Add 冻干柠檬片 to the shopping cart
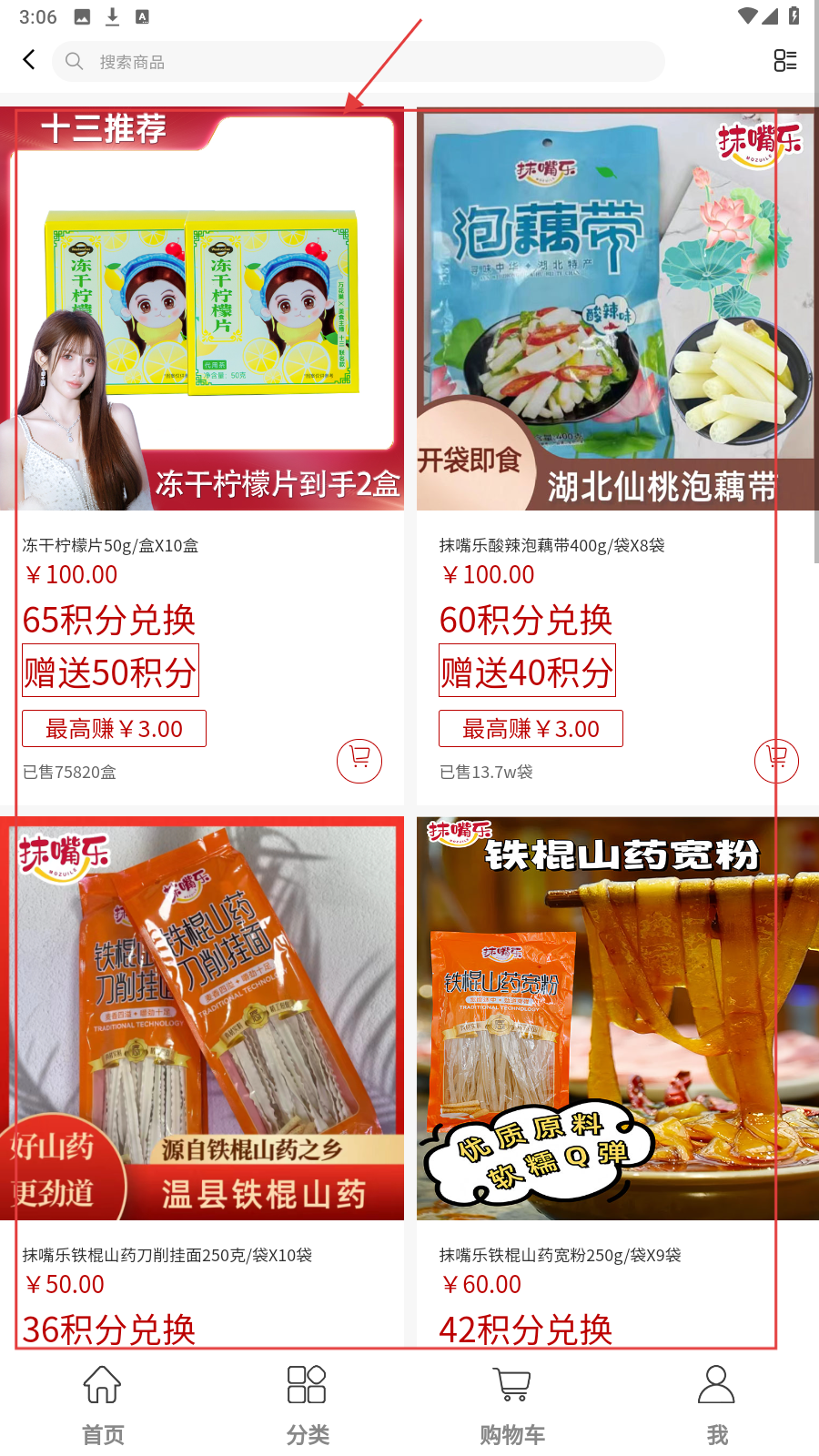The image size is (819, 1456). coord(359,760)
